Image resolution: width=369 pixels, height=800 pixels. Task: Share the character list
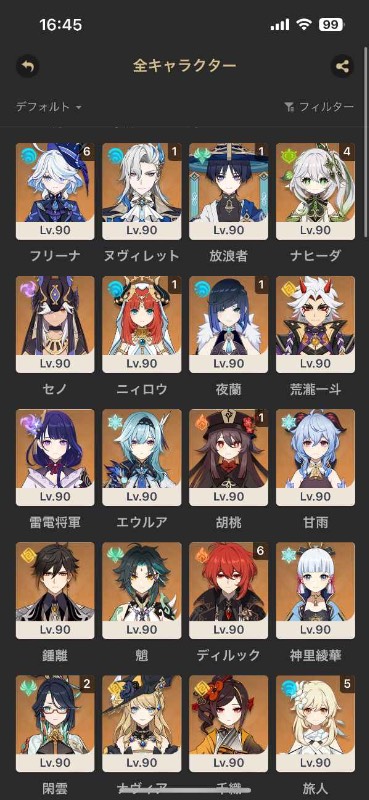342,66
